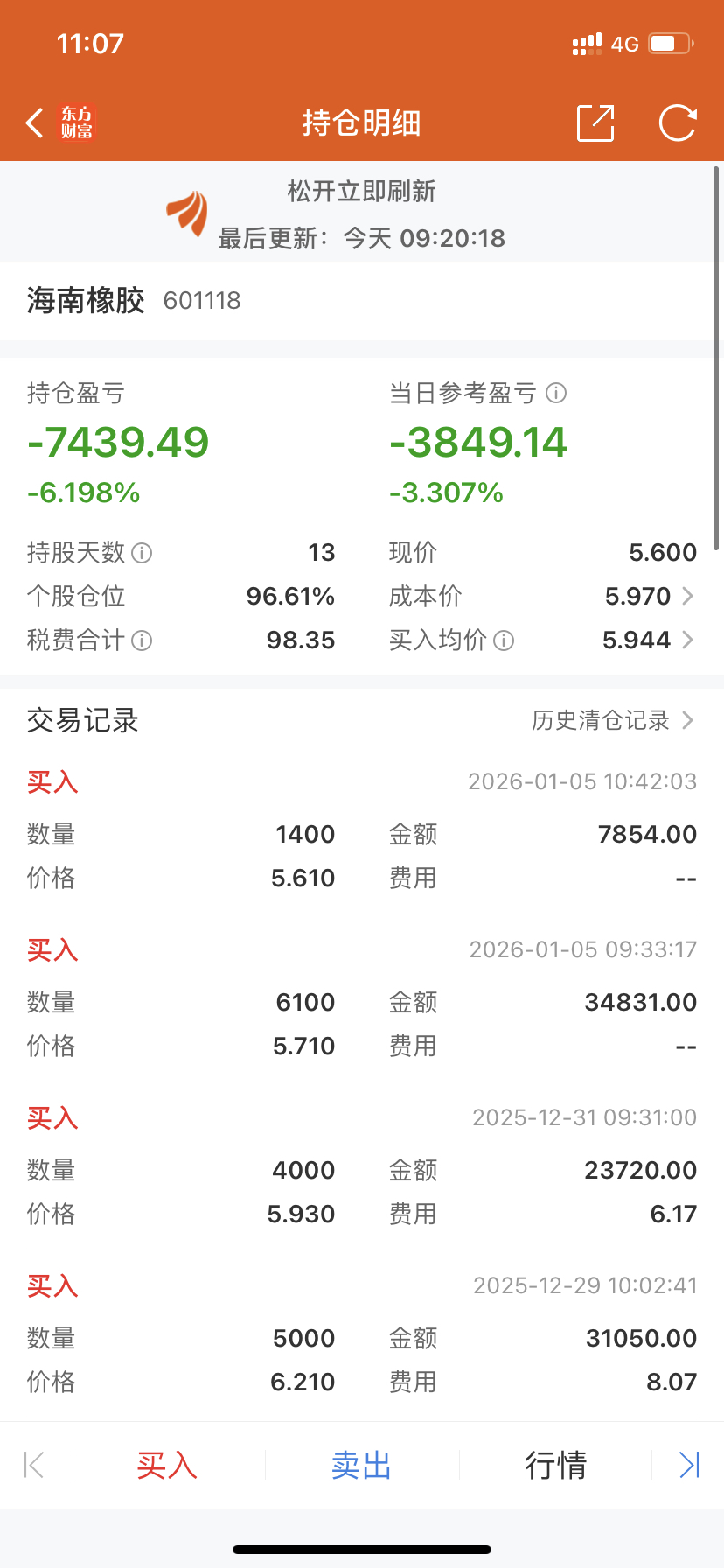Viewport: 724px width, 1568px height.
Task: Jump to the first holding arrow
Action: [35, 1465]
